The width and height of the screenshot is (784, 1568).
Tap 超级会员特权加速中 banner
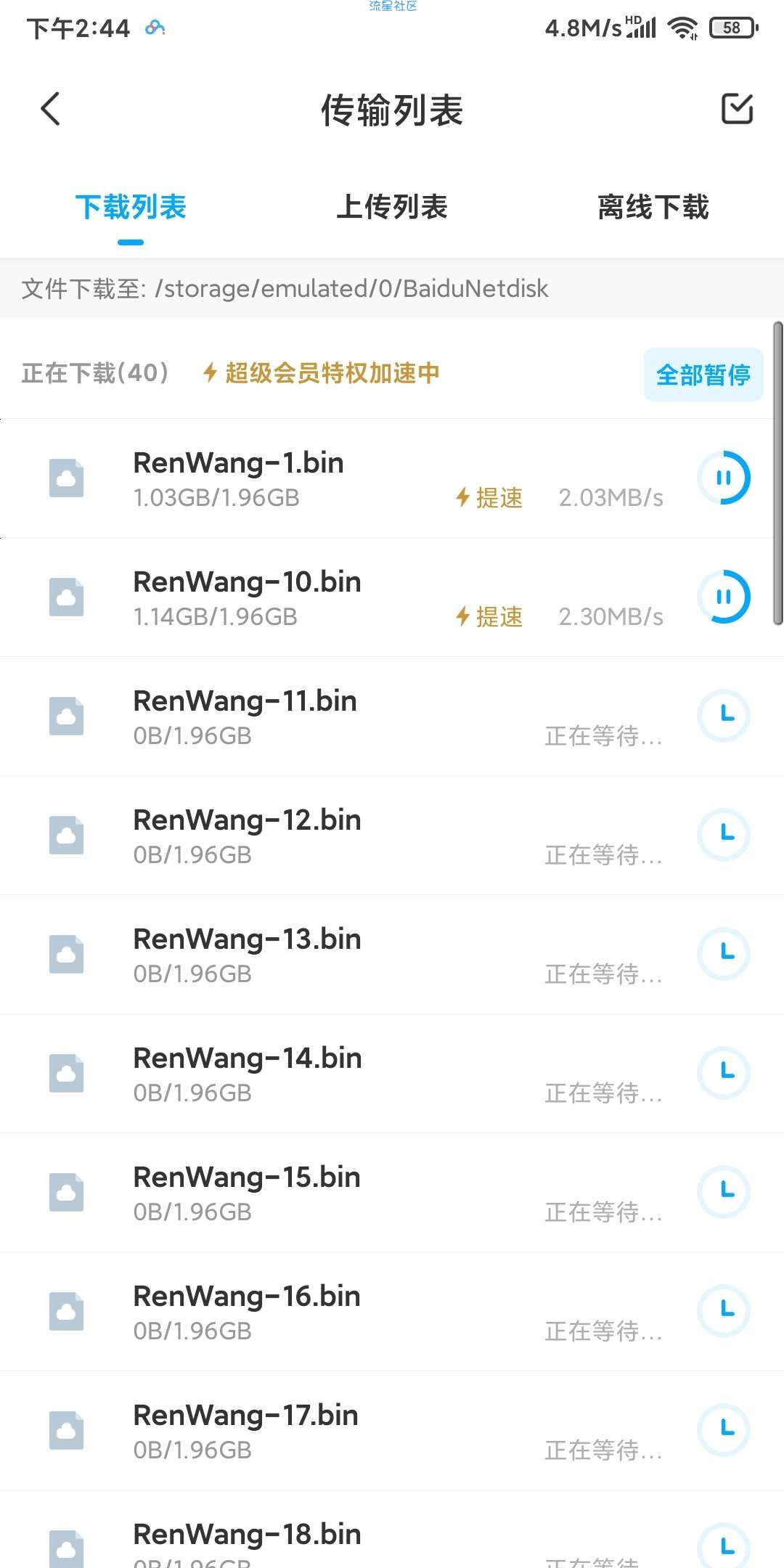322,373
